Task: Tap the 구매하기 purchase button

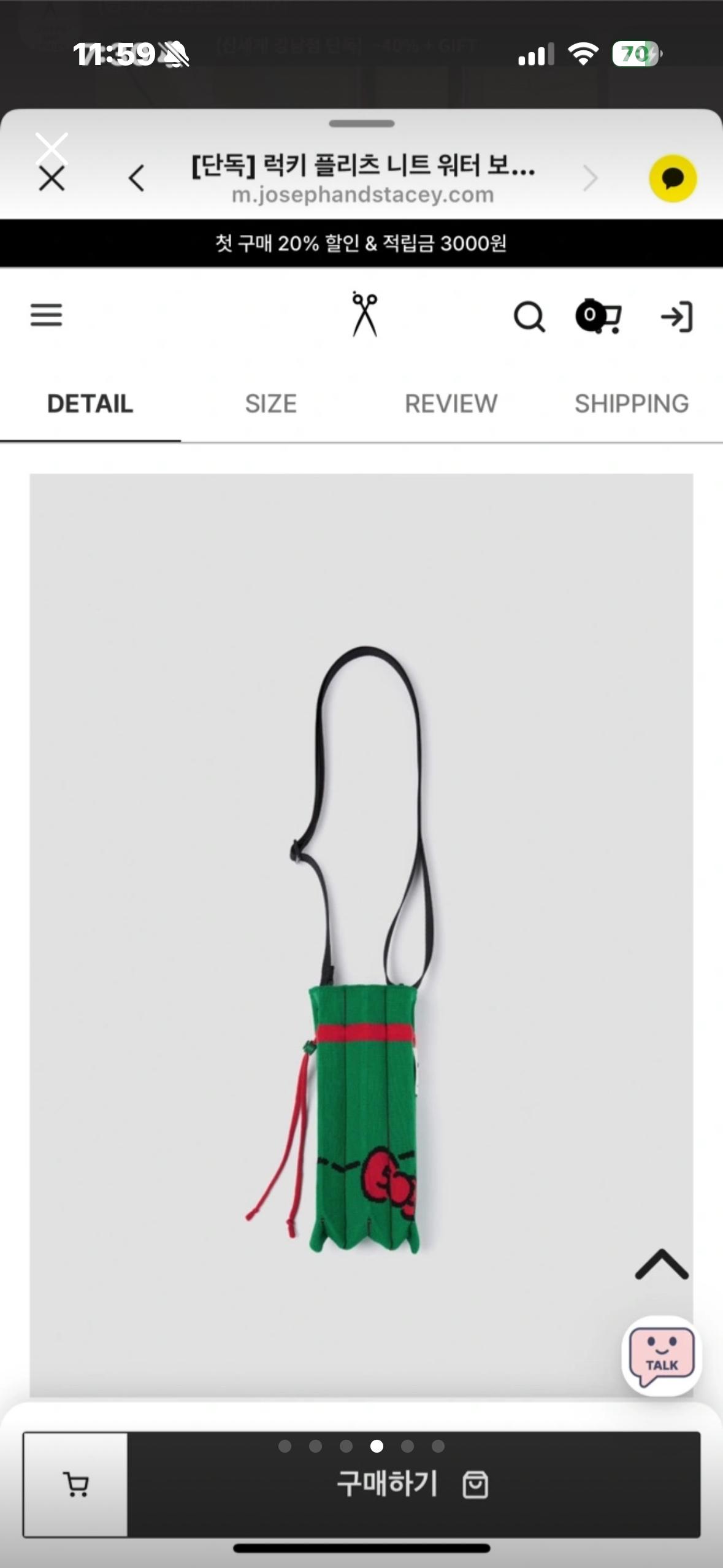Action: 413,1485
